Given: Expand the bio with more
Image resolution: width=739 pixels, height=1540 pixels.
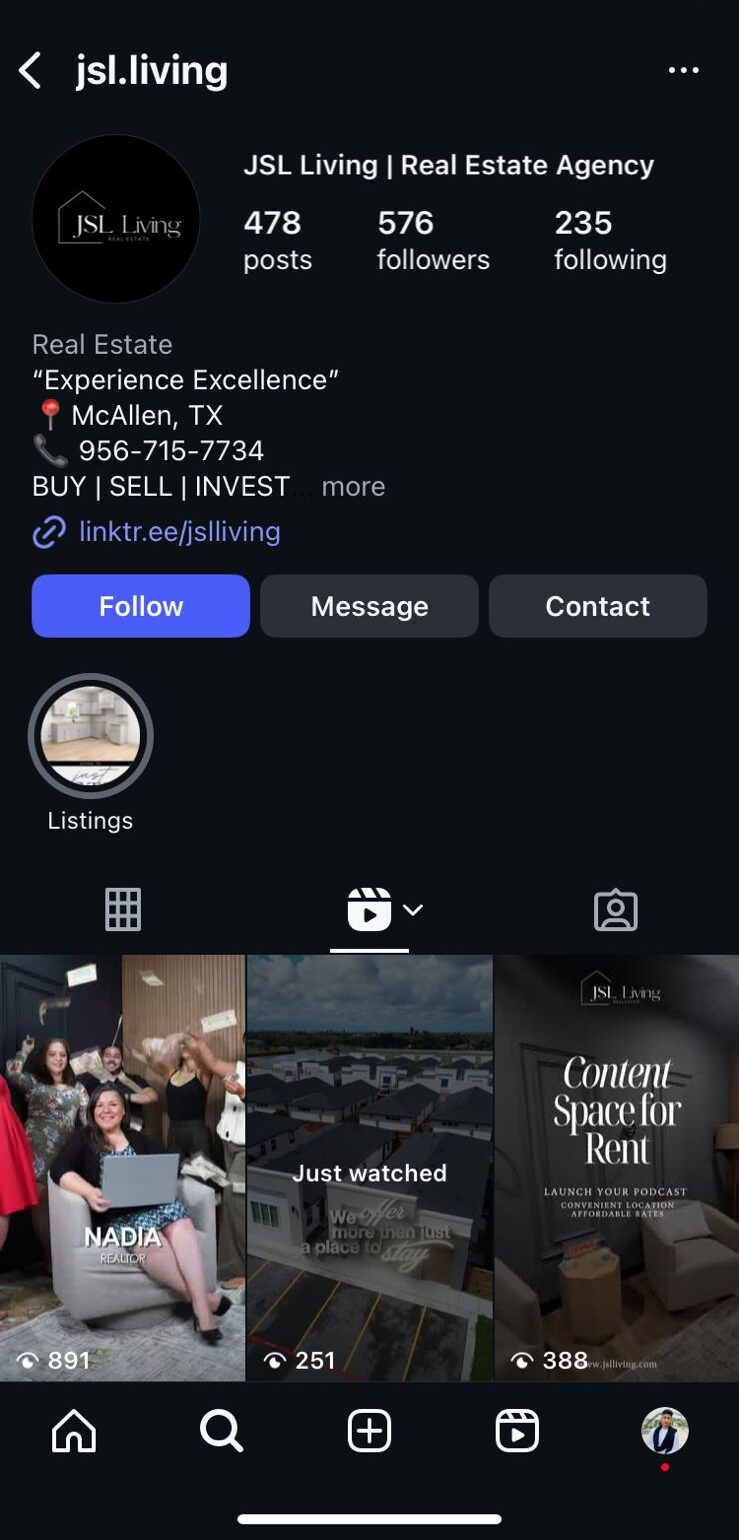Looking at the screenshot, I should [353, 486].
